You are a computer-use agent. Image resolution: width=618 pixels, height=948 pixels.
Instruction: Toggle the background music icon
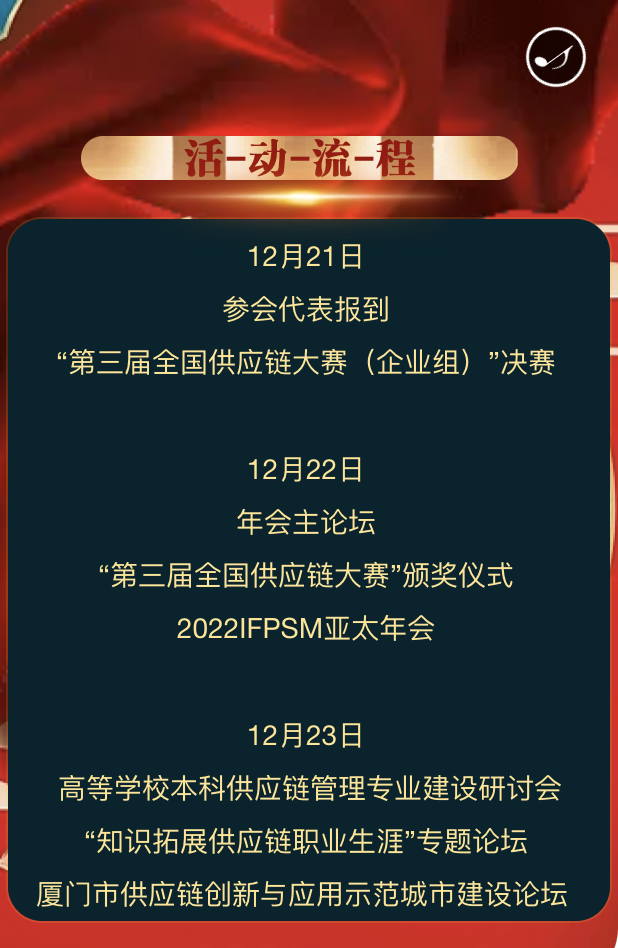(x=556, y=58)
